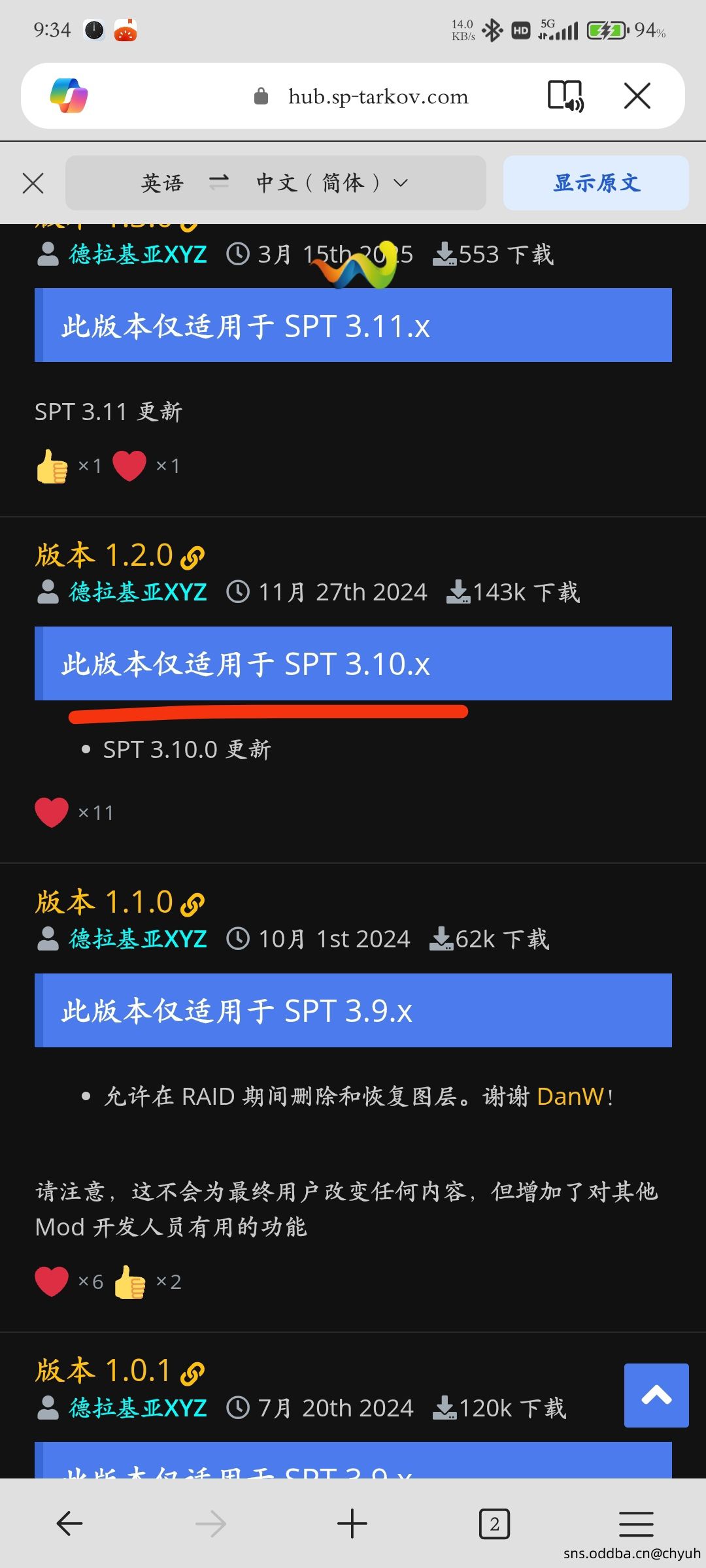Tap the thumbs-up reaction under SPT 3.11 更新

pos(52,466)
